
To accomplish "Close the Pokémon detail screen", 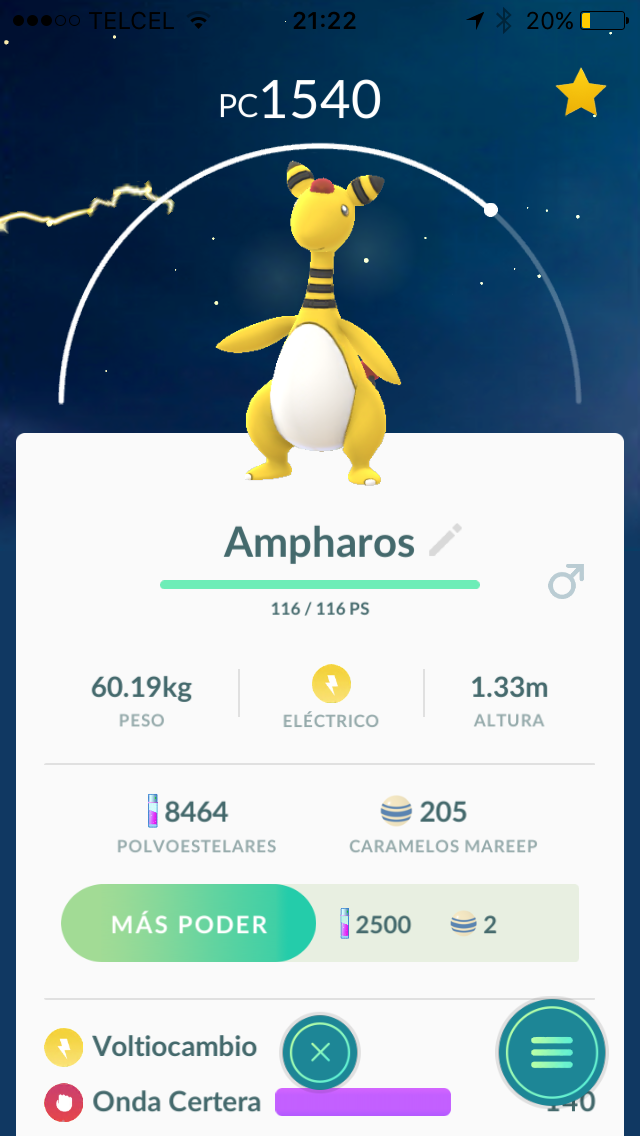I will pyautogui.click(x=320, y=1052).
